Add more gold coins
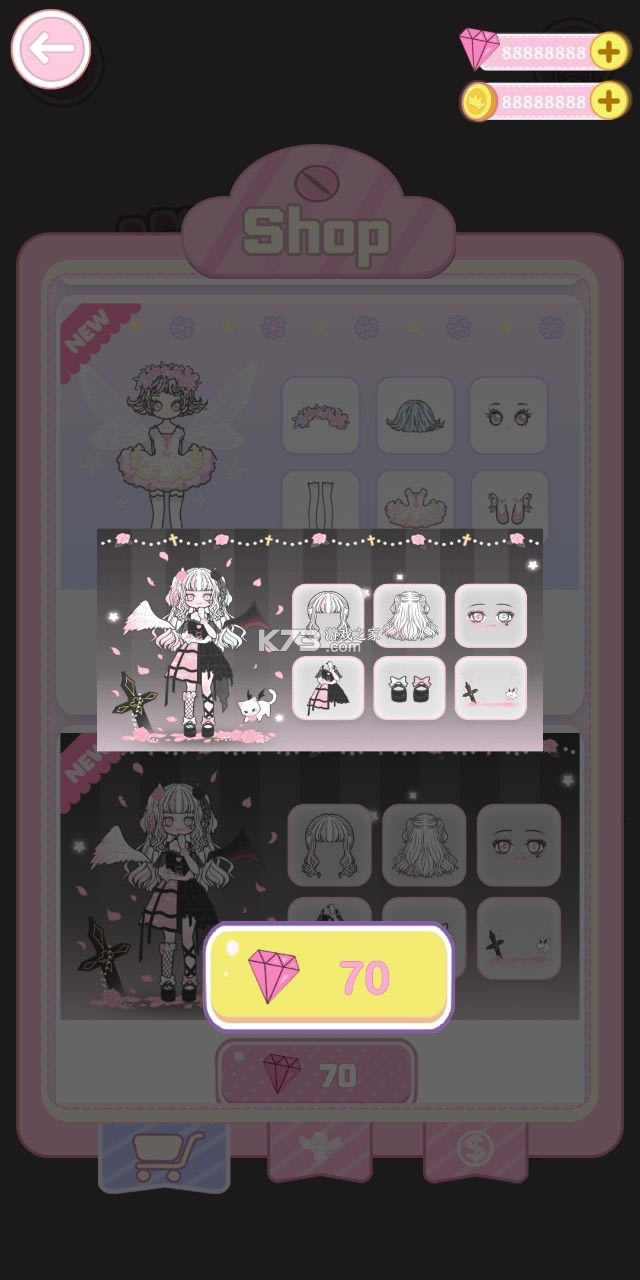Screen dimensions: 640x1280 609,101
